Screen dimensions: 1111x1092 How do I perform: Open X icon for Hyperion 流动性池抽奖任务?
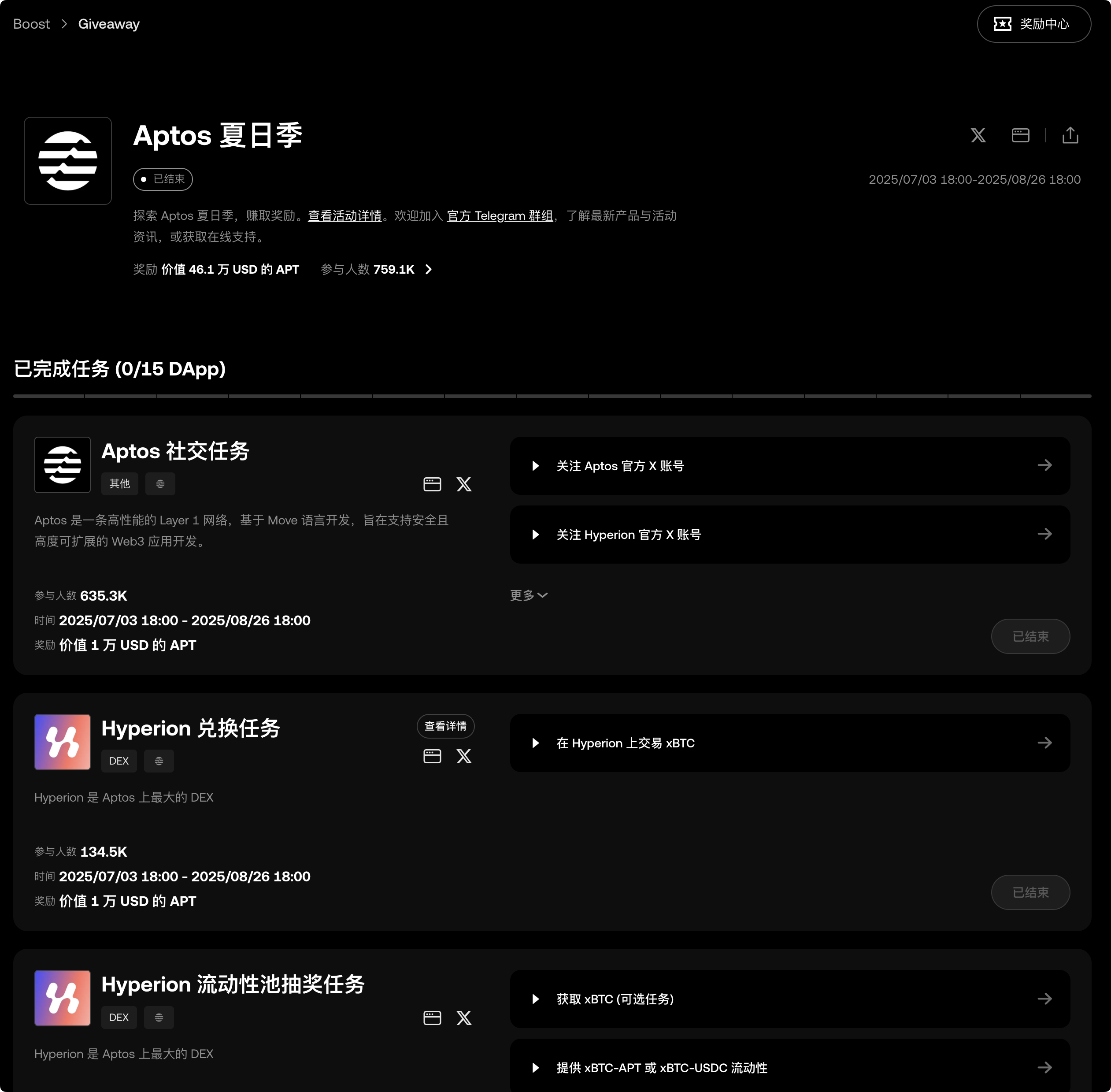464,1018
